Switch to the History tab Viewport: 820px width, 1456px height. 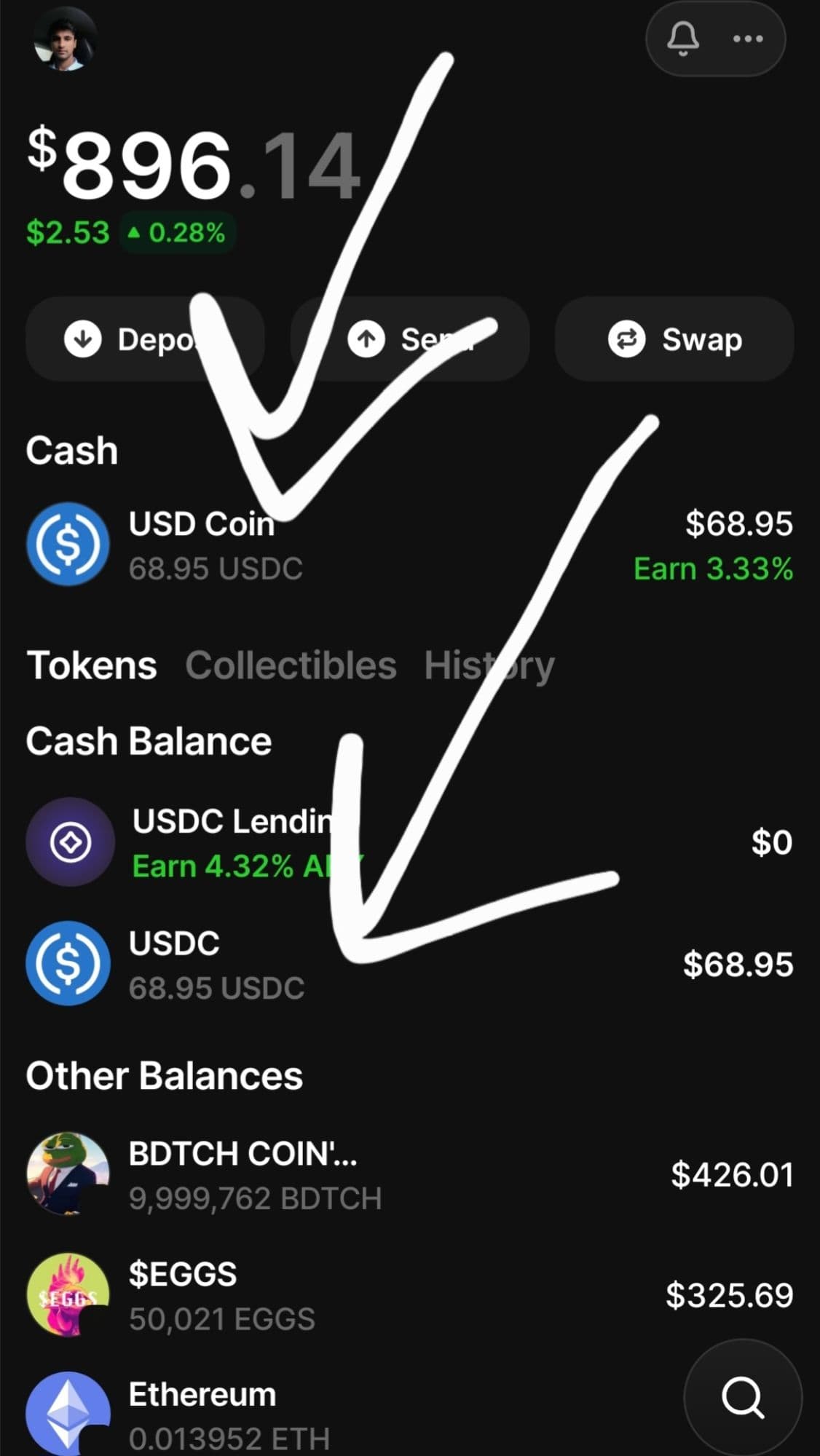click(x=489, y=665)
